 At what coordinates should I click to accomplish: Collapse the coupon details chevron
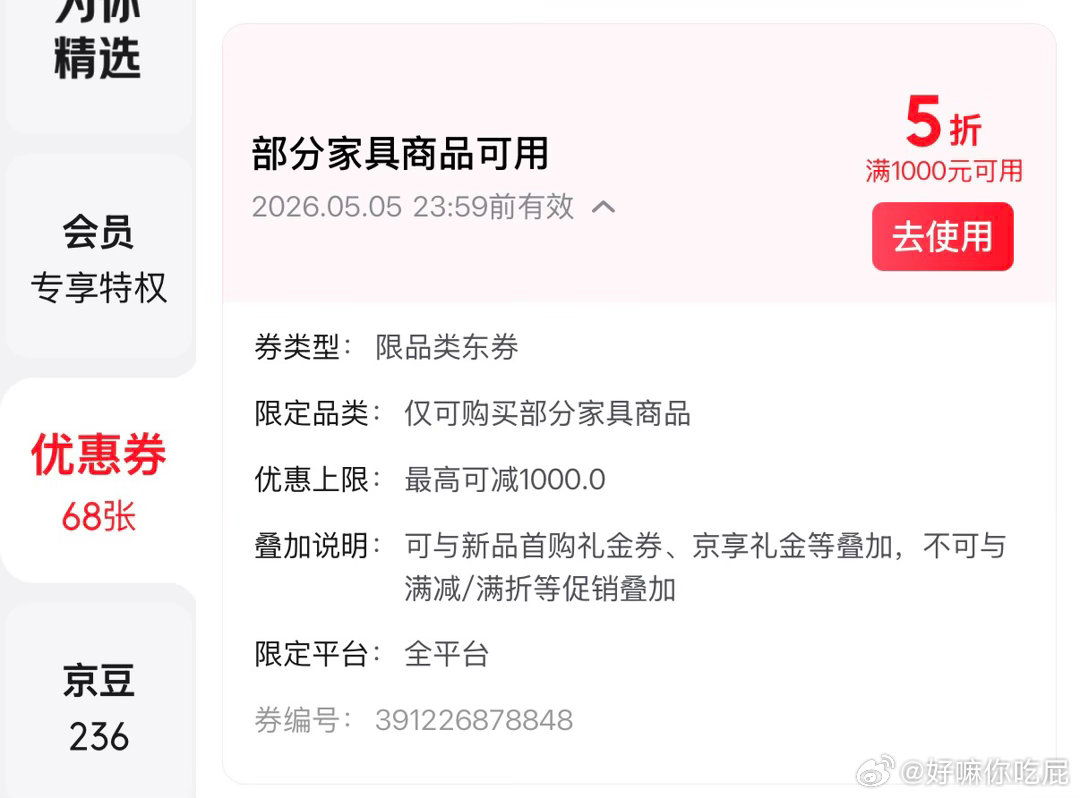coord(603,207)
